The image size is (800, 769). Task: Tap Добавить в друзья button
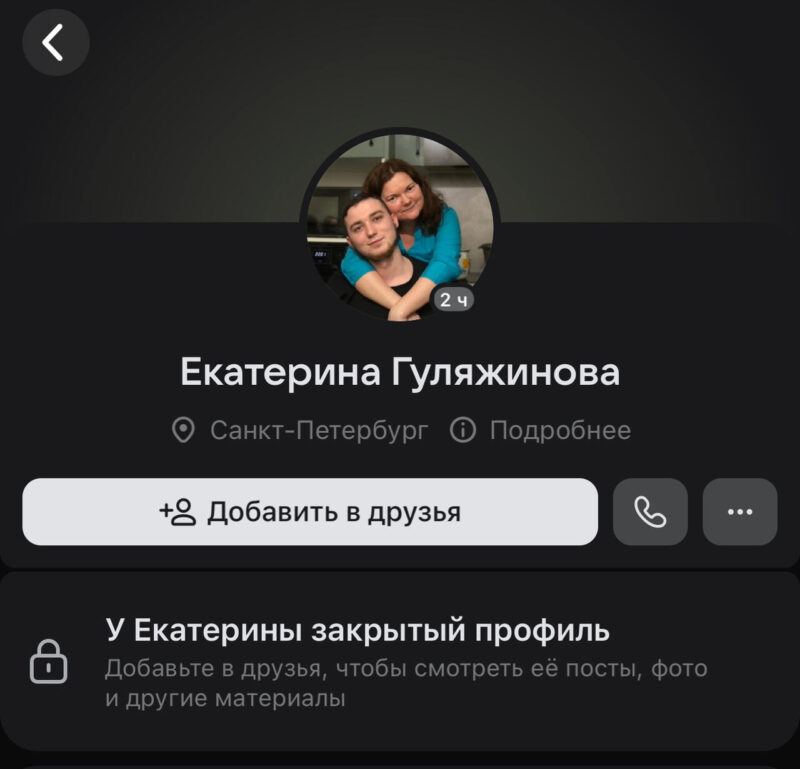pos(310,512)
